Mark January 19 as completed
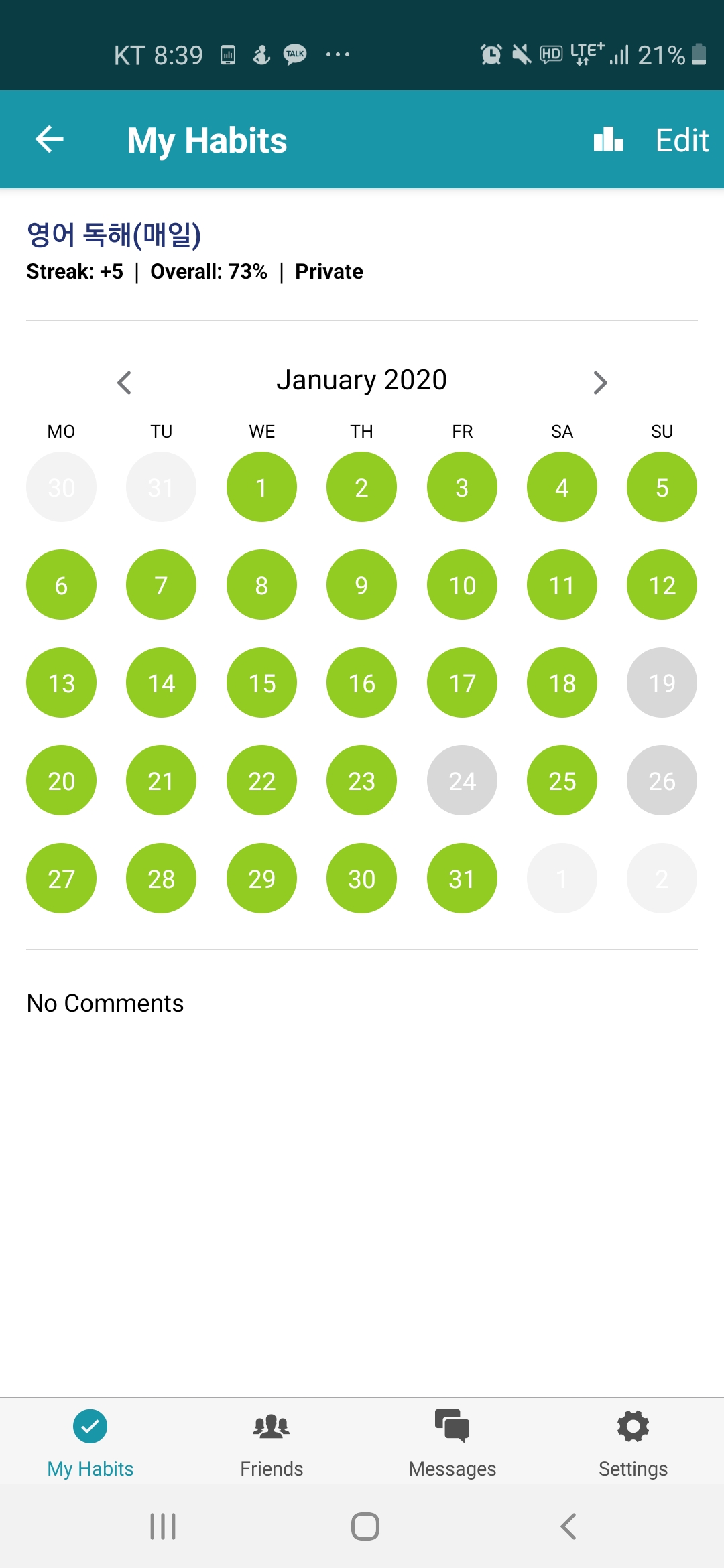This screenshot has width=724, height=1568. 662,683
